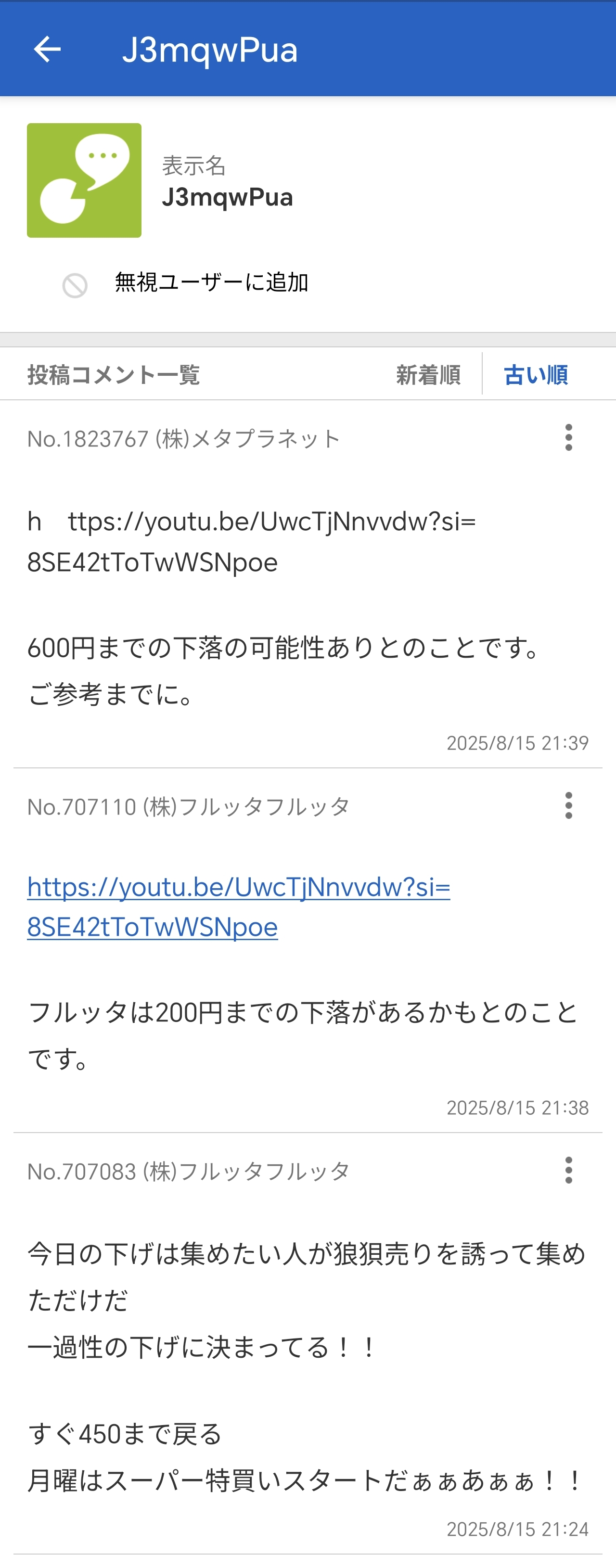Open overflow menu for comment No.707083

(568, 1170)
